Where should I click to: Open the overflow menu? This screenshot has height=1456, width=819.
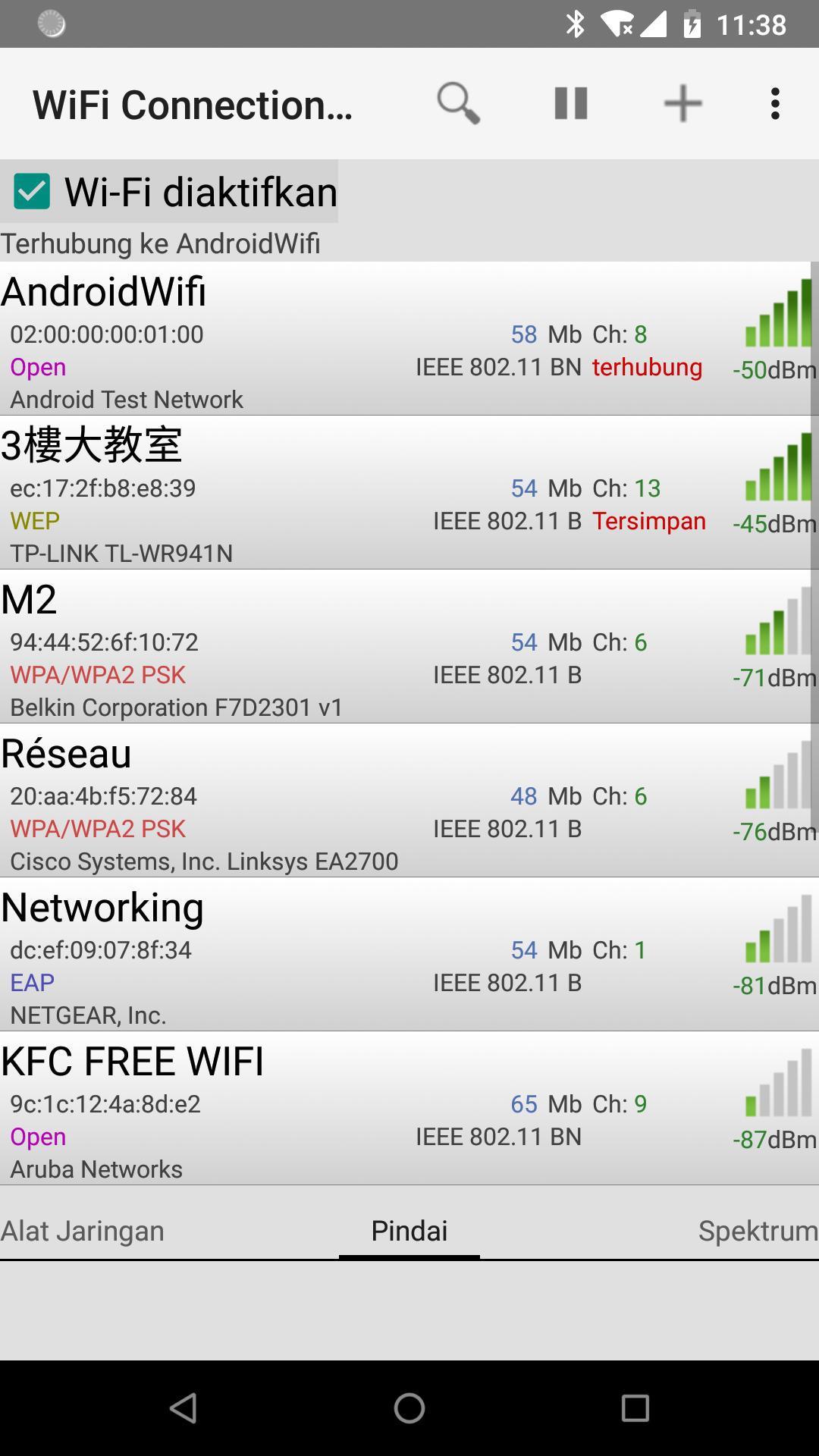tap(774, 104)
